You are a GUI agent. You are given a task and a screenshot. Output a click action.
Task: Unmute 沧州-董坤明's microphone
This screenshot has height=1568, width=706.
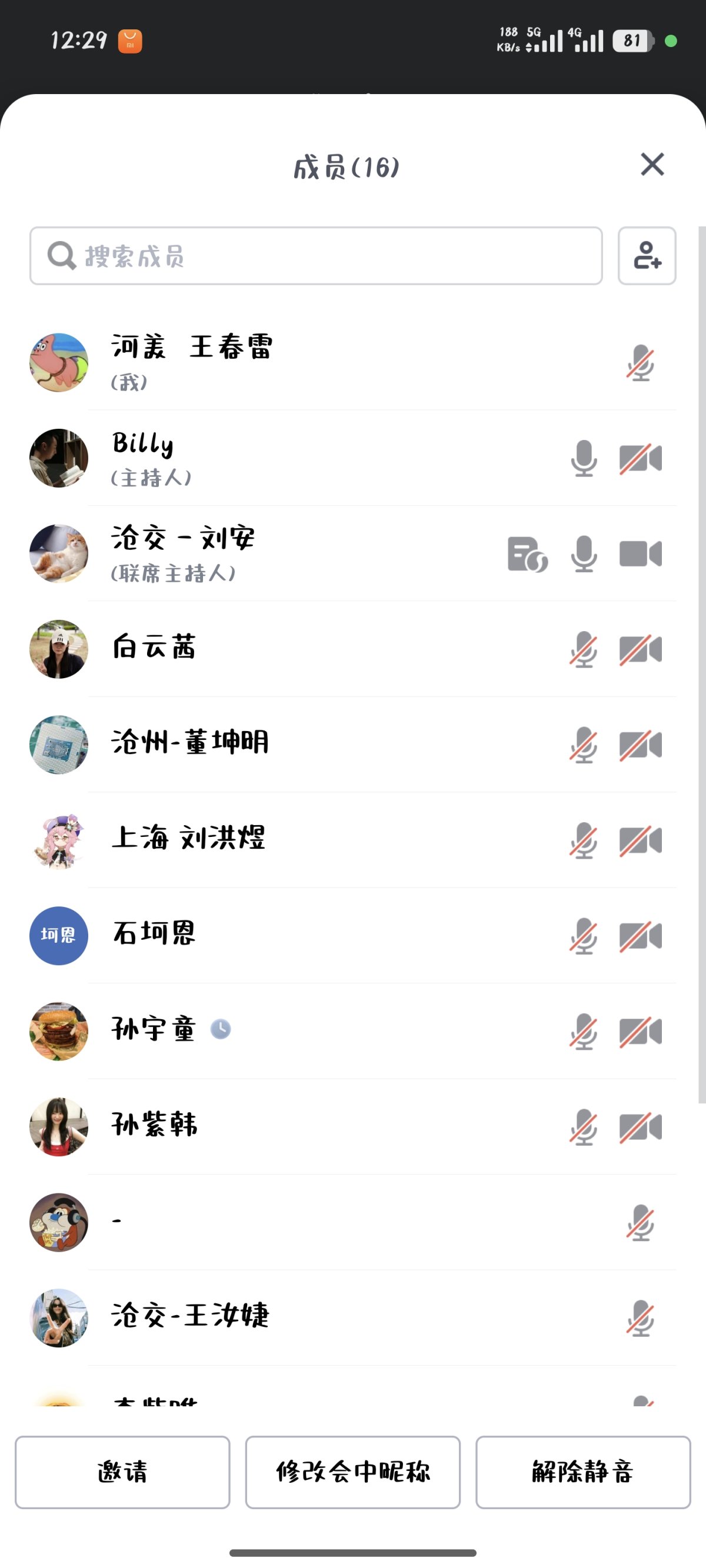pyautogui.click(x=583, y=745)
